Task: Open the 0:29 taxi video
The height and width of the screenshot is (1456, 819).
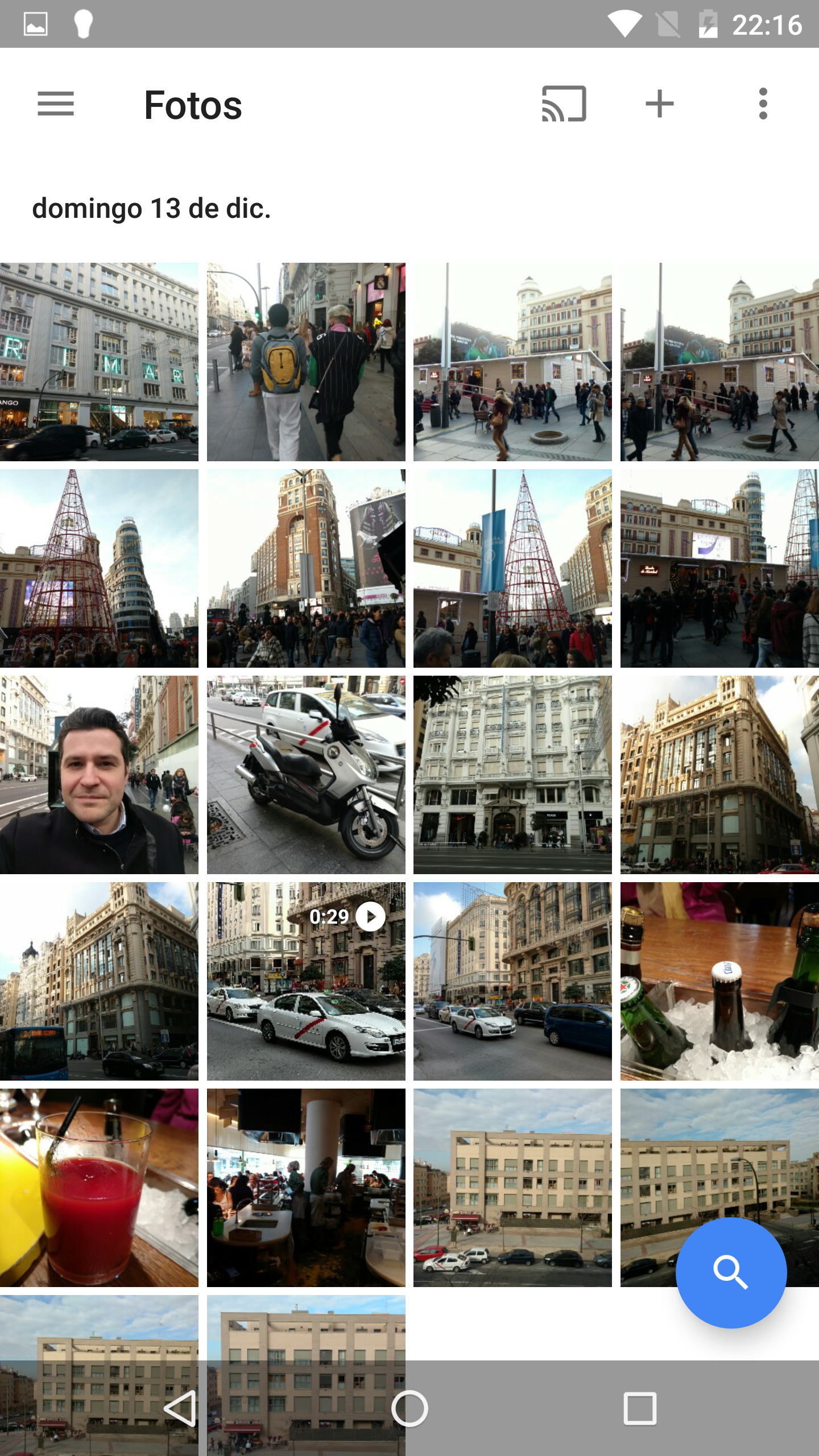Action: tap(306, 981)
